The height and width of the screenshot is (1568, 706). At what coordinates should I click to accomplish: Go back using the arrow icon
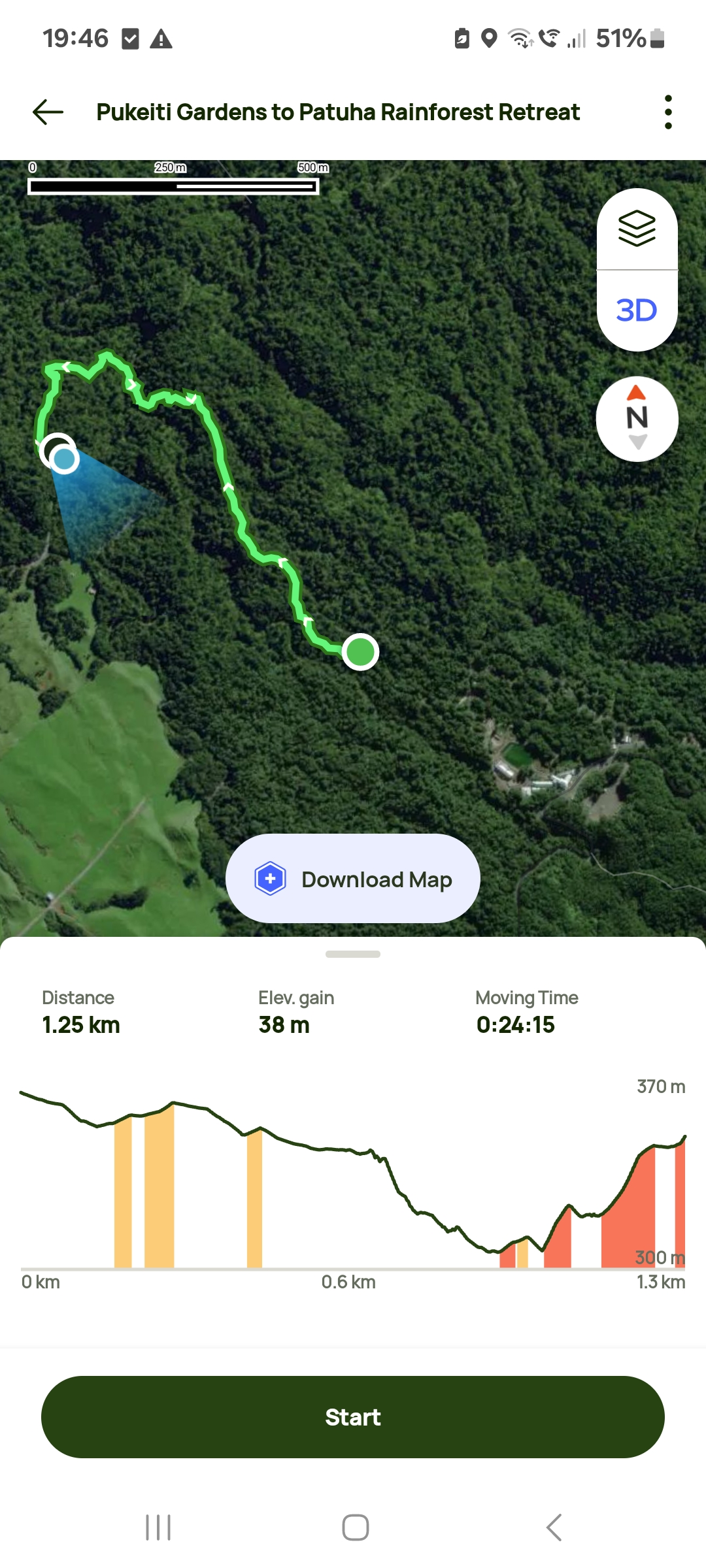[48, 112]
